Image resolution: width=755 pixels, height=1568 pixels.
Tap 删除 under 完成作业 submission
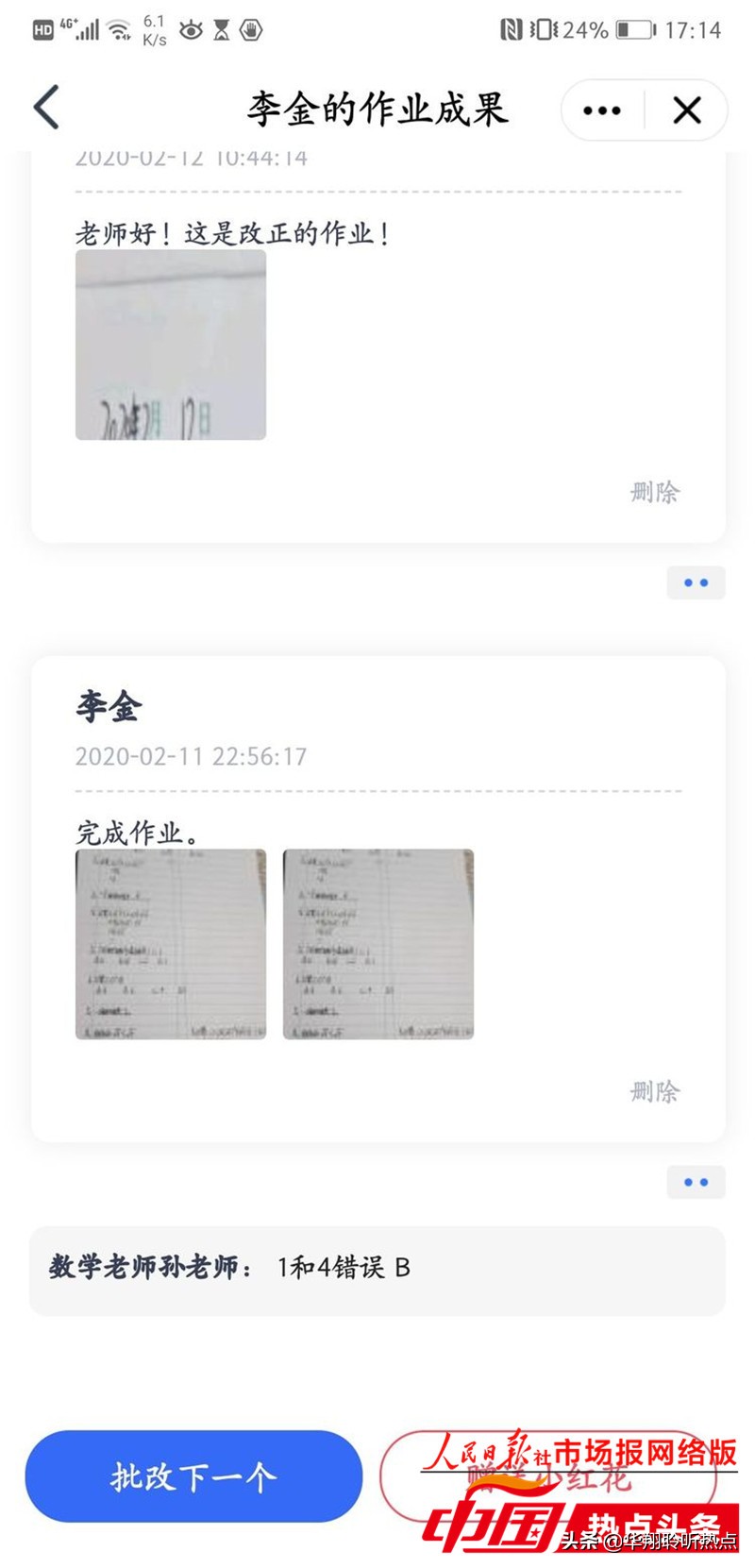tap(657, 1091)
